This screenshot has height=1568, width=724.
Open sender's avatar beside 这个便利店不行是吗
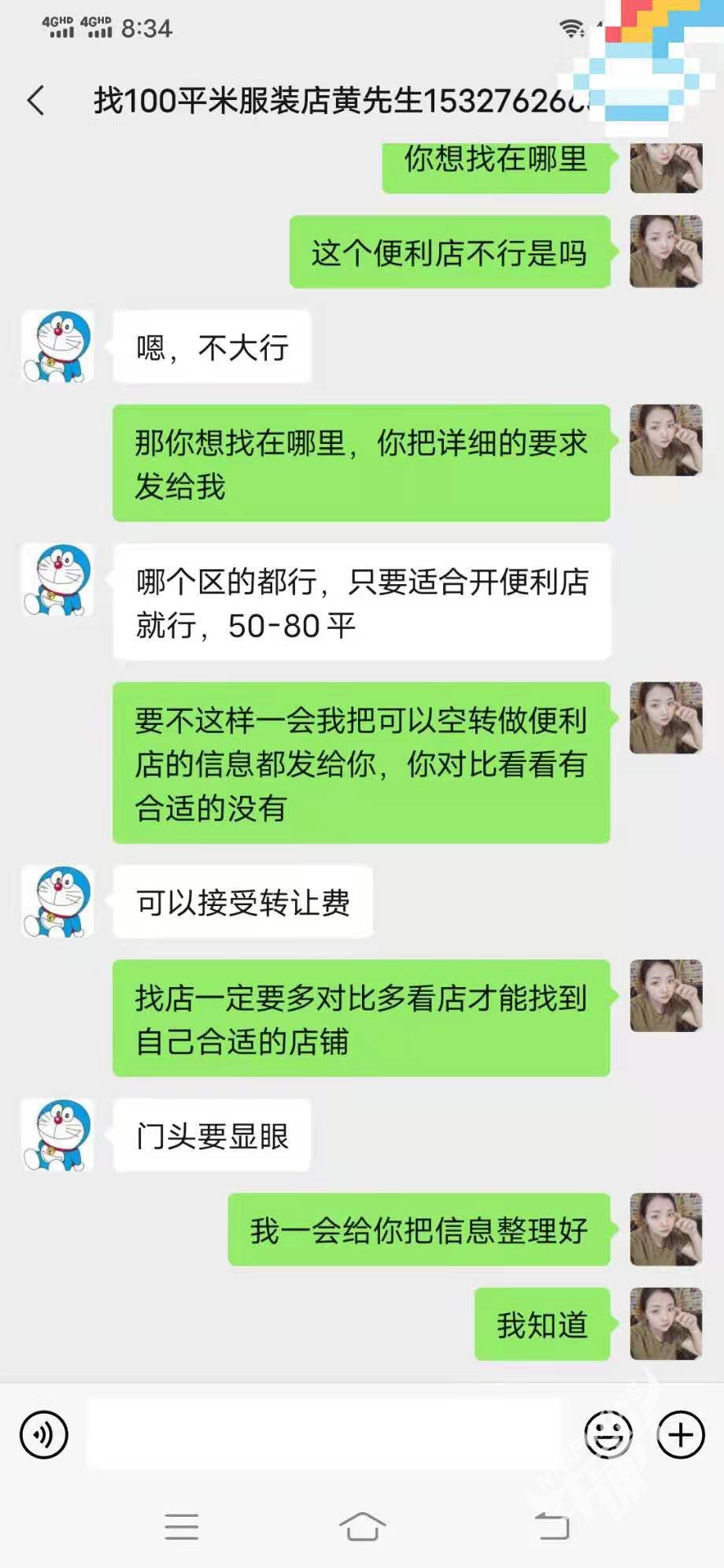click(666, 251)
